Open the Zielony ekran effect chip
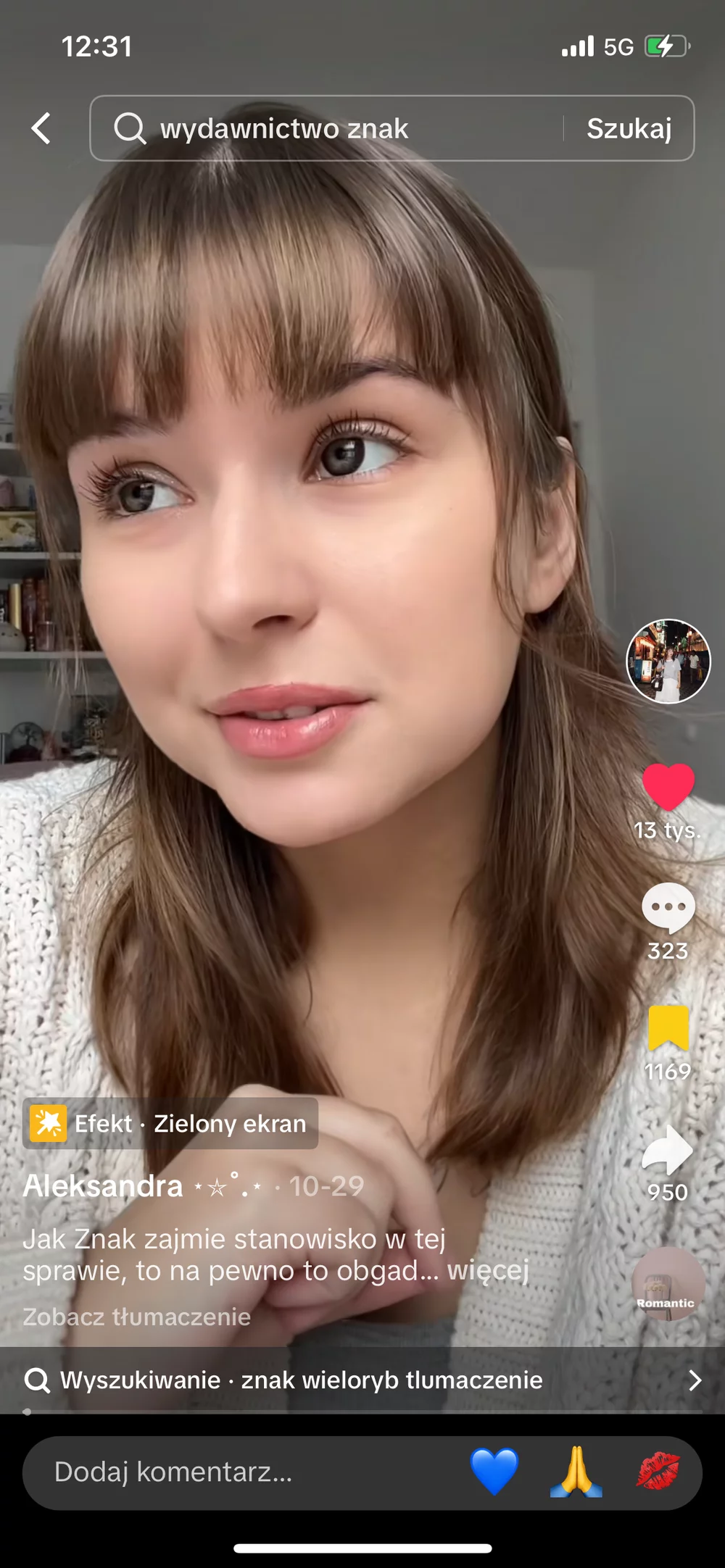 click(170, 1123)
